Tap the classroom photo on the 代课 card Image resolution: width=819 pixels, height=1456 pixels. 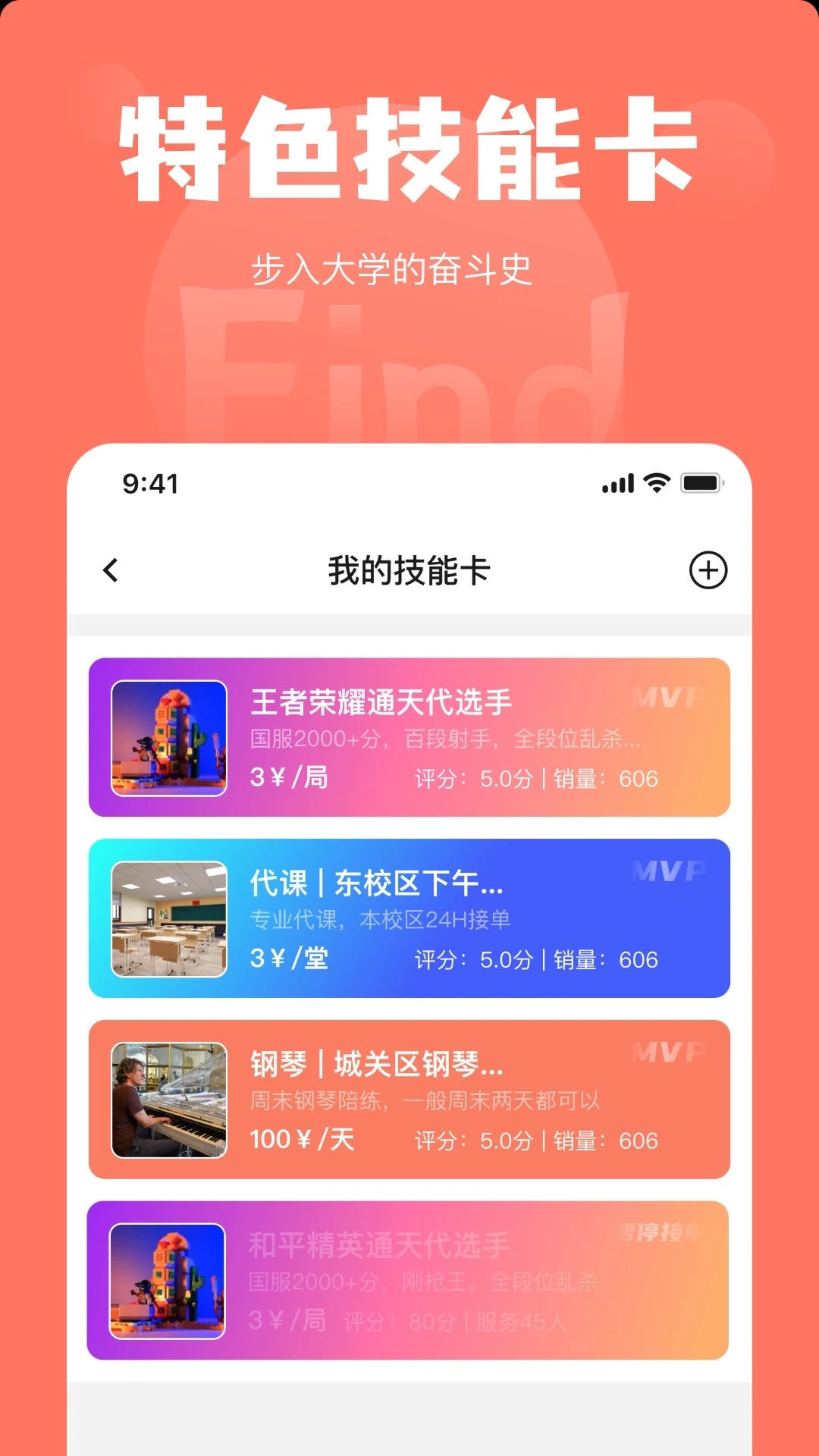[x=168, y=920]
